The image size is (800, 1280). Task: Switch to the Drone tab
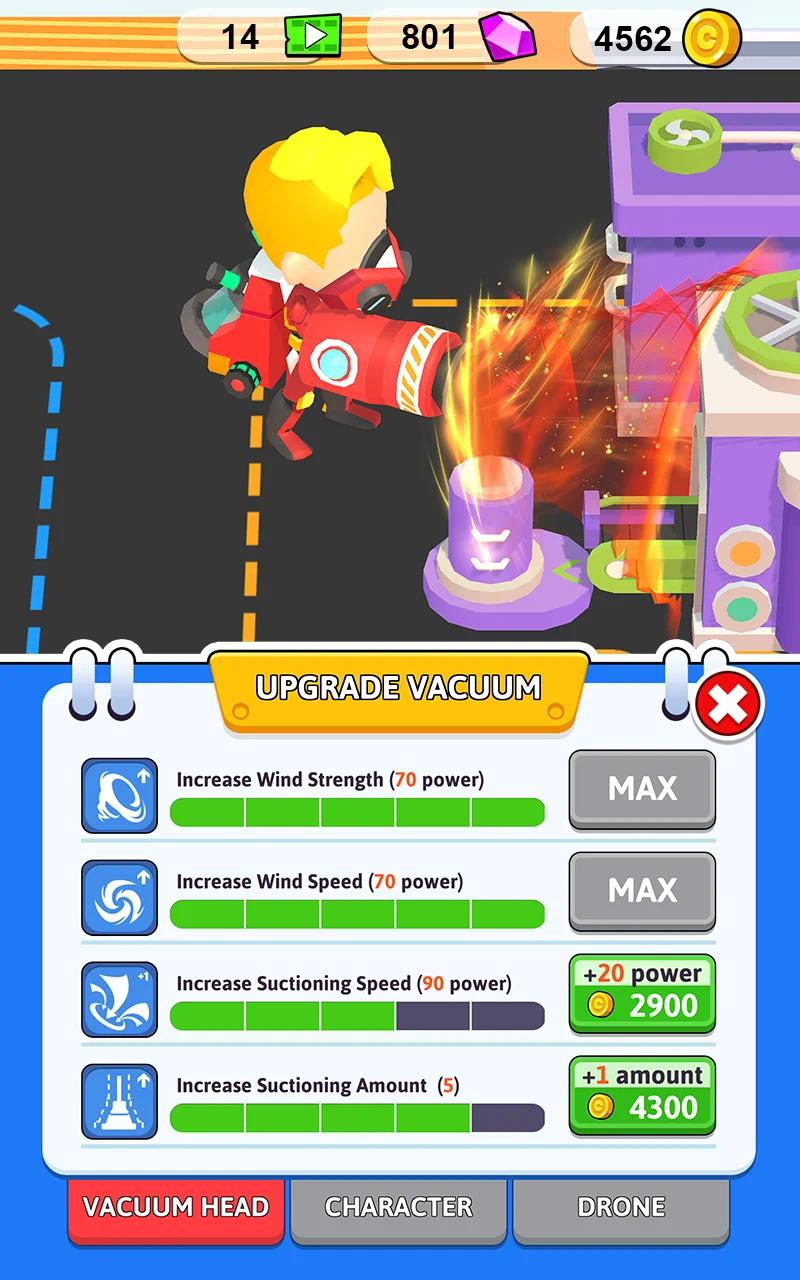pyautogui.click(x=620, y=1208)
